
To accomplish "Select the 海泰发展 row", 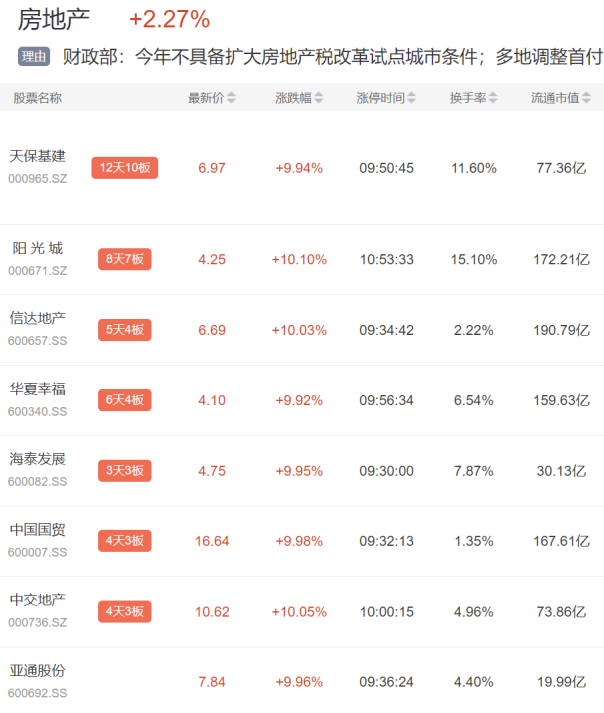I will tap(38, 460).
